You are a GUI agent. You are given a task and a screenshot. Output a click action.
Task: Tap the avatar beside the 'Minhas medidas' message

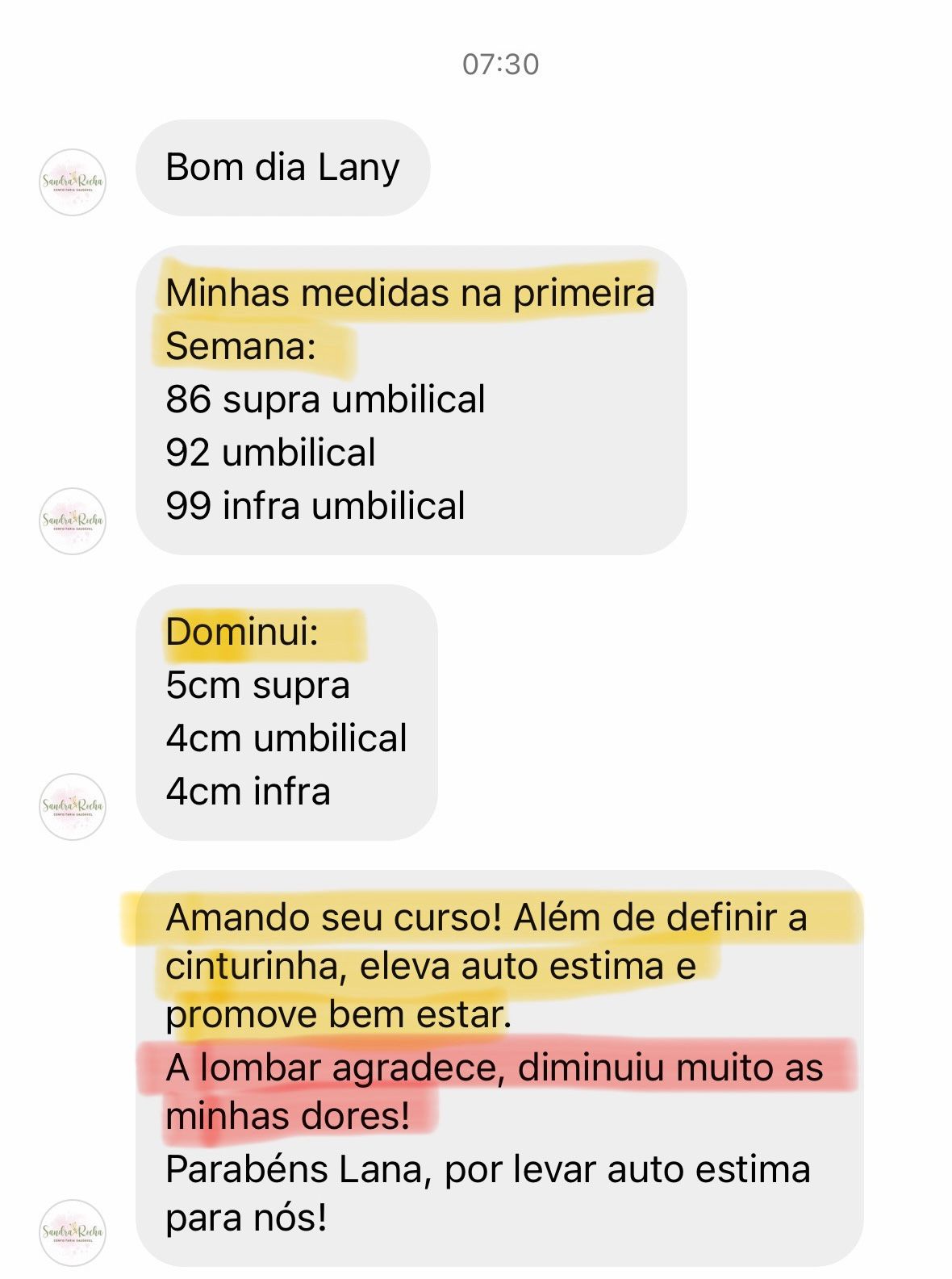coord(73,521)
